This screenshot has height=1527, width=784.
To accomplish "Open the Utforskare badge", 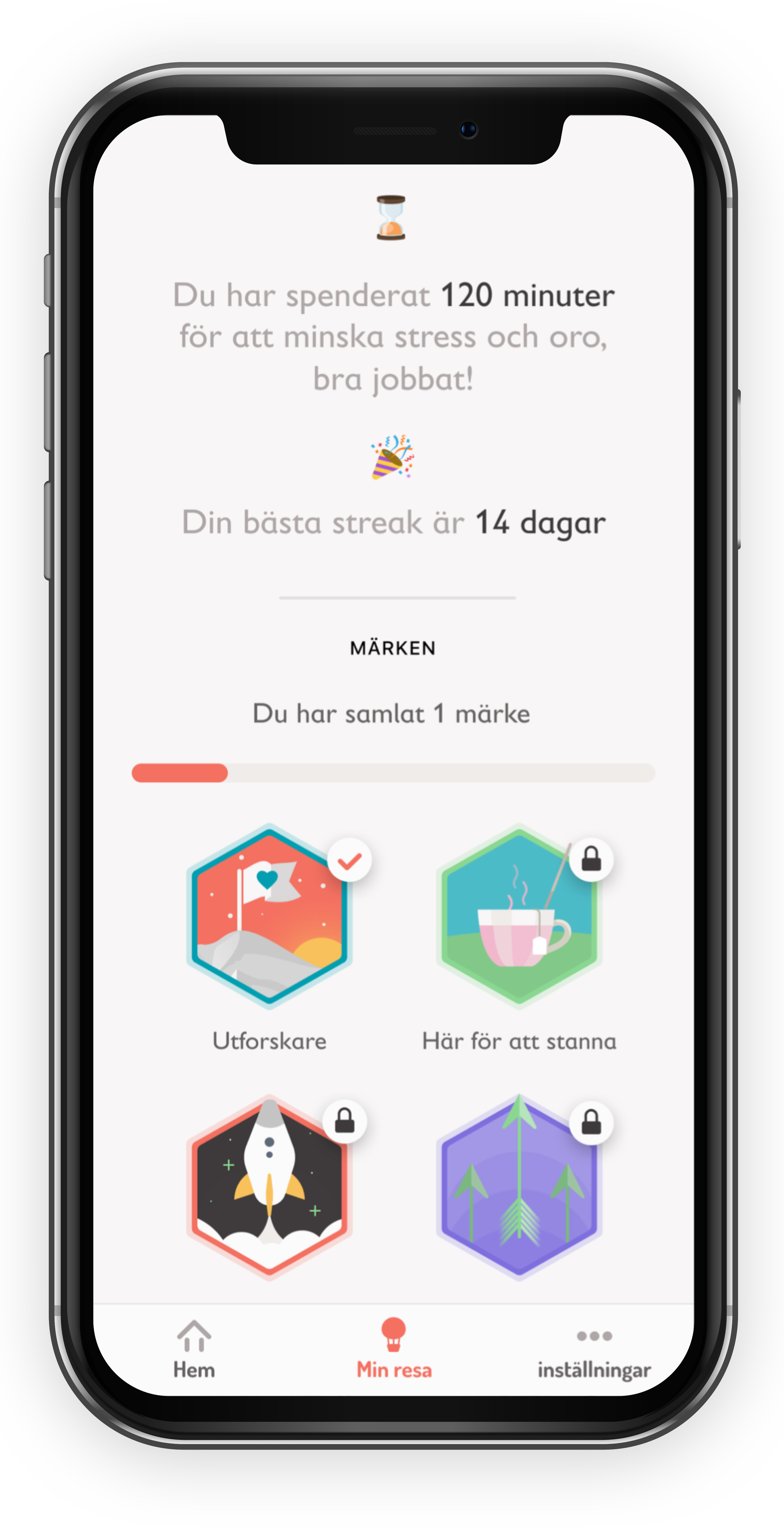I will tap(270, 916).
